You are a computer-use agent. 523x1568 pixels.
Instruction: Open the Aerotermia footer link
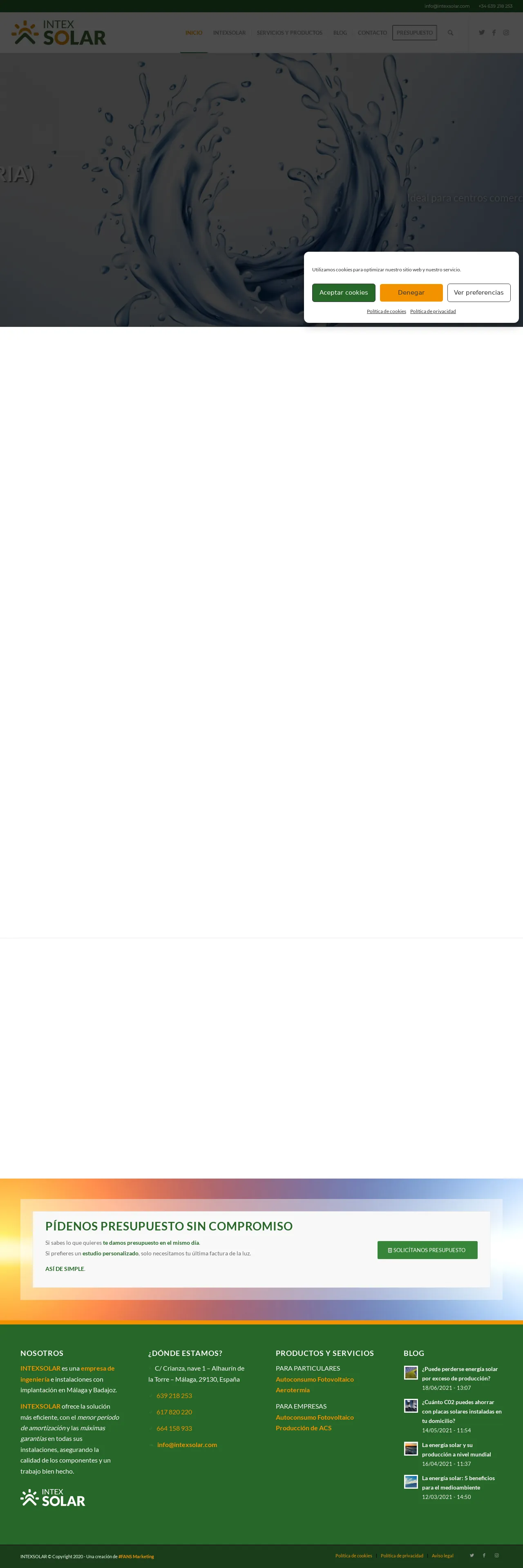[292, 1390]
